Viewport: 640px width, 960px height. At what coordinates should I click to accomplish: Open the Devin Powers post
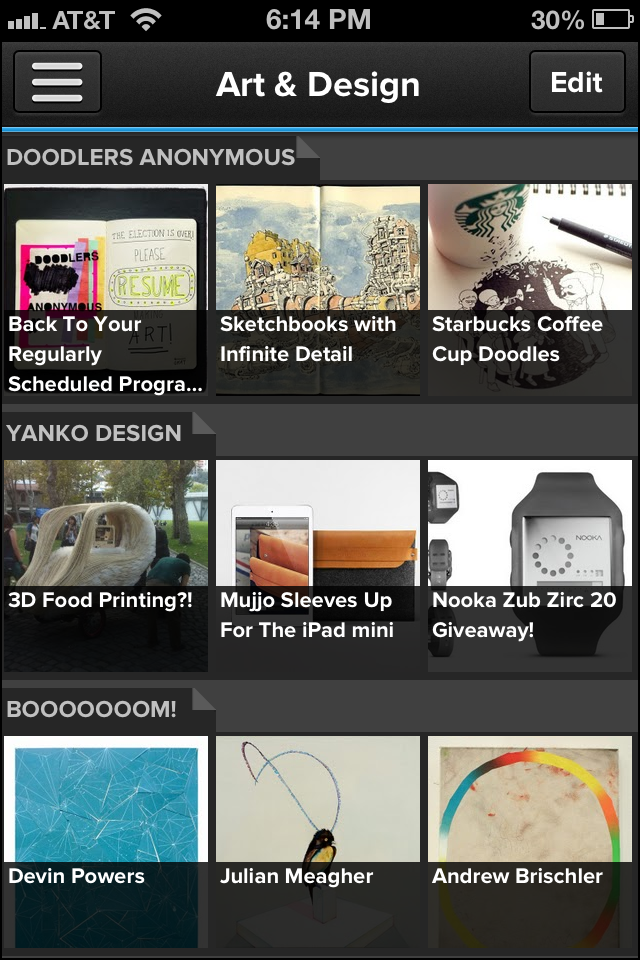tap(106, 840)
